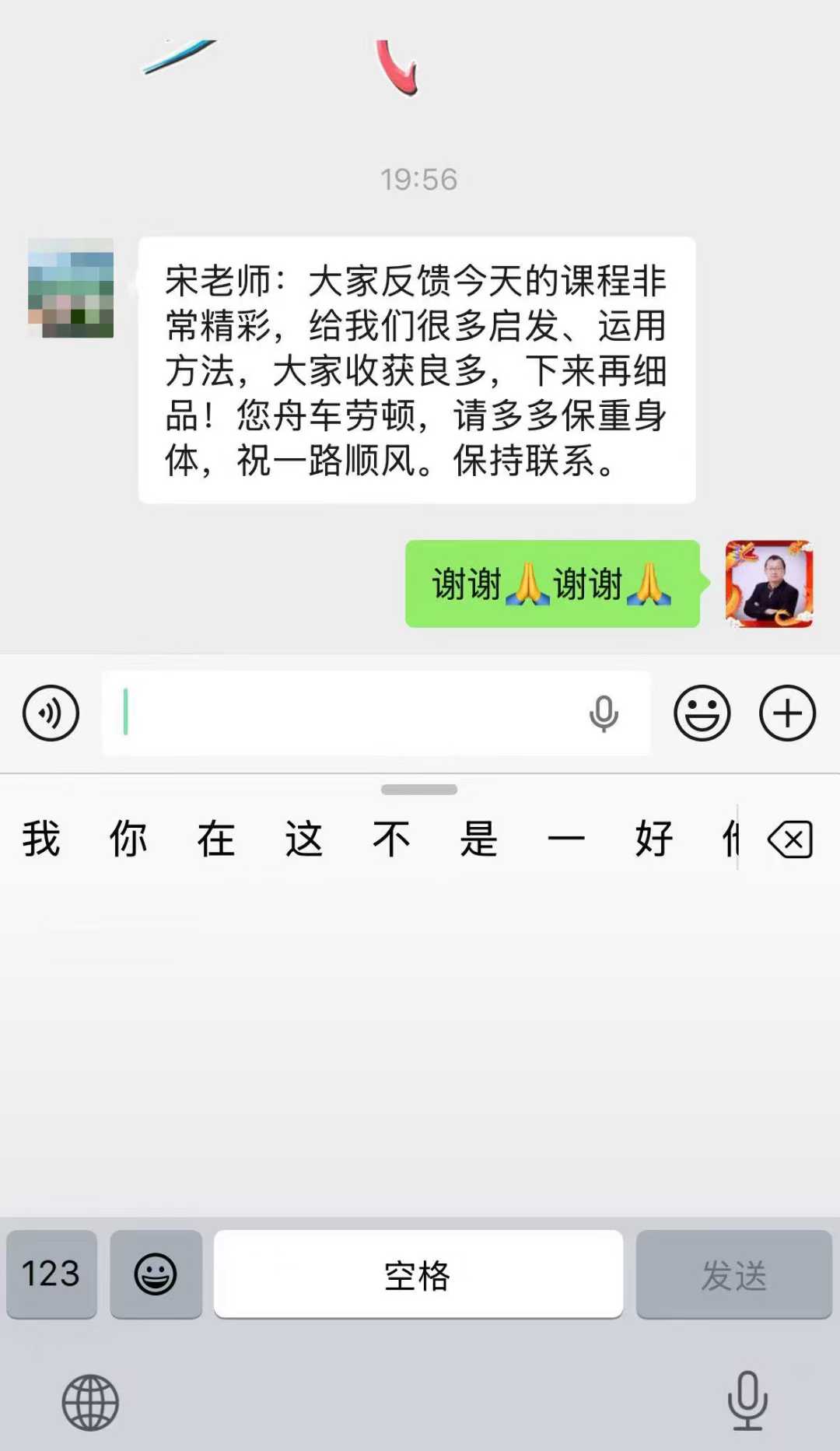Insert suggested word 不
Image resolution: width=840 pixels, height=1451 pixels.
(x=391, y=839)
